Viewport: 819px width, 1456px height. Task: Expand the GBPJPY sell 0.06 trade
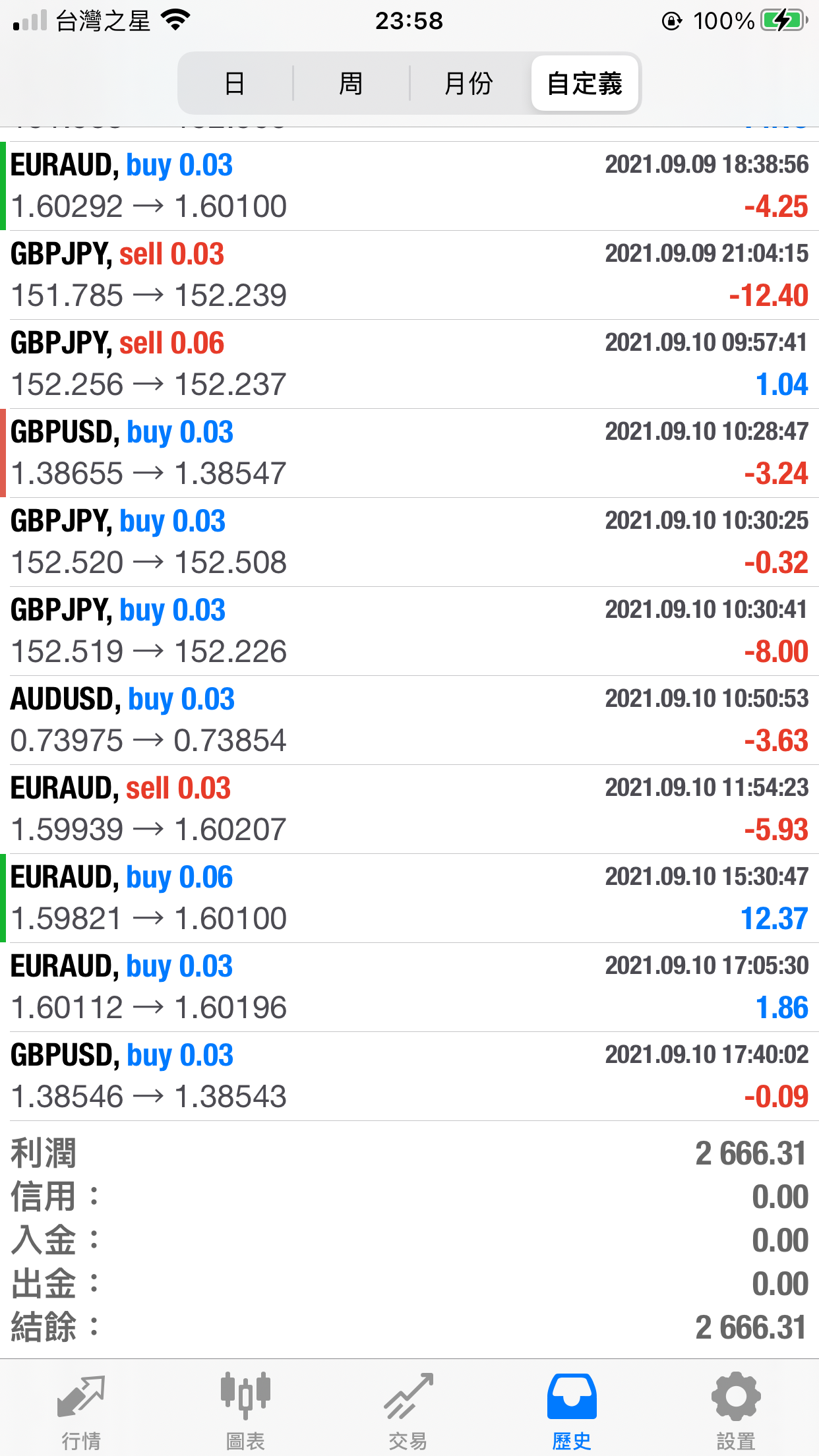pos(409,364)
